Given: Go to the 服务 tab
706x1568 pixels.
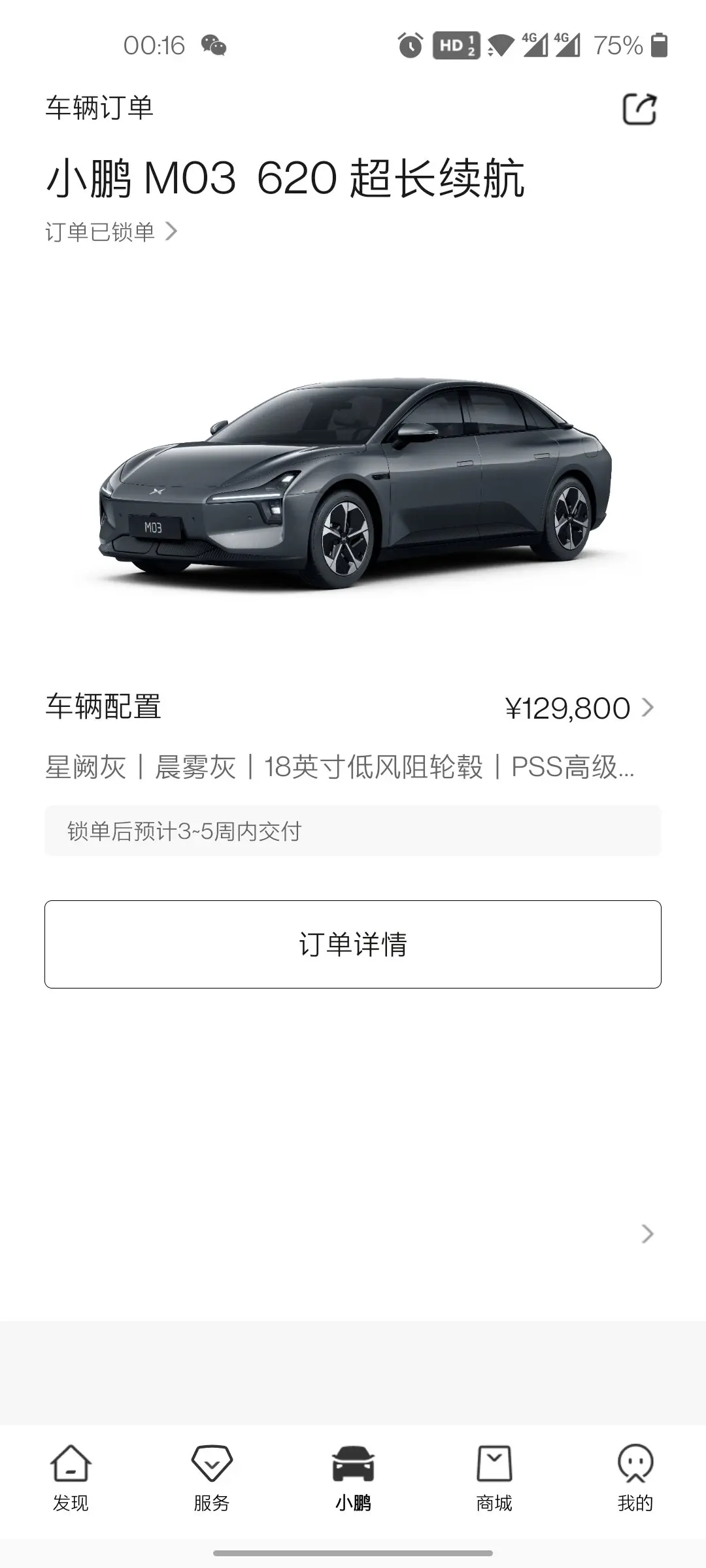Looking at the screenshot, I should pos(212,1478).
